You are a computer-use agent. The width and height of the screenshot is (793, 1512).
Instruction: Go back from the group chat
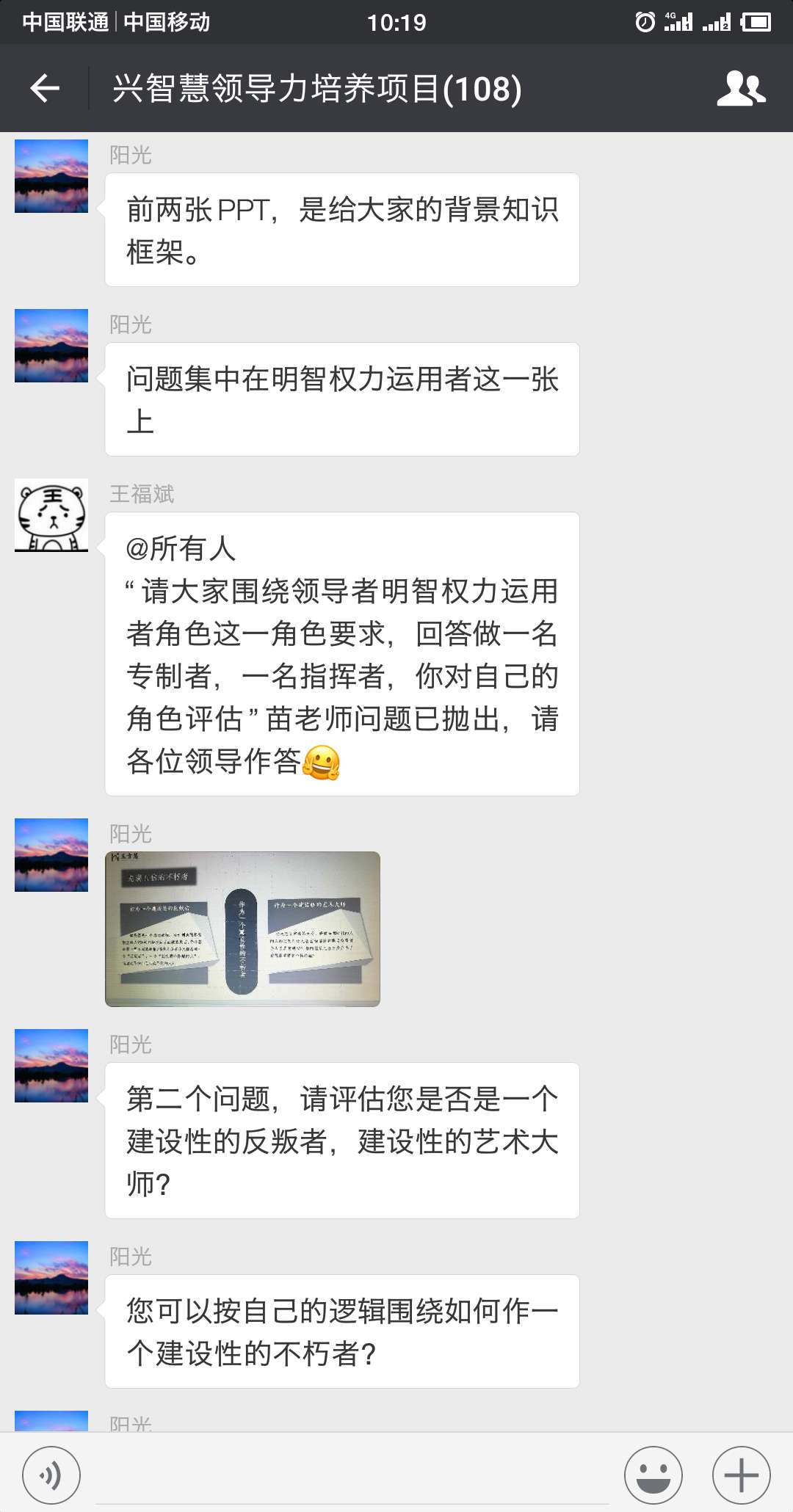(x=45, y=89)
